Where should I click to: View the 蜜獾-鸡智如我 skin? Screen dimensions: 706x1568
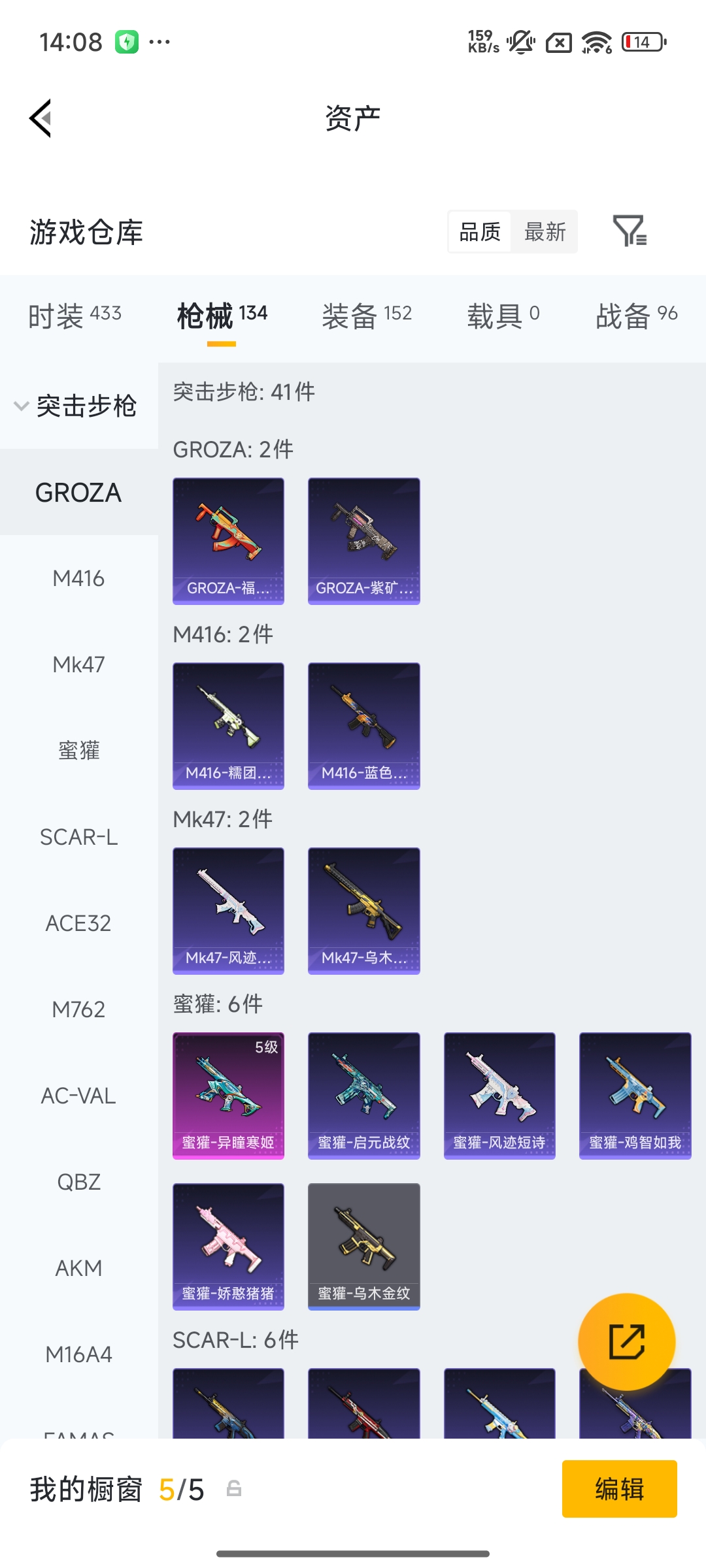coord(635,1095)
